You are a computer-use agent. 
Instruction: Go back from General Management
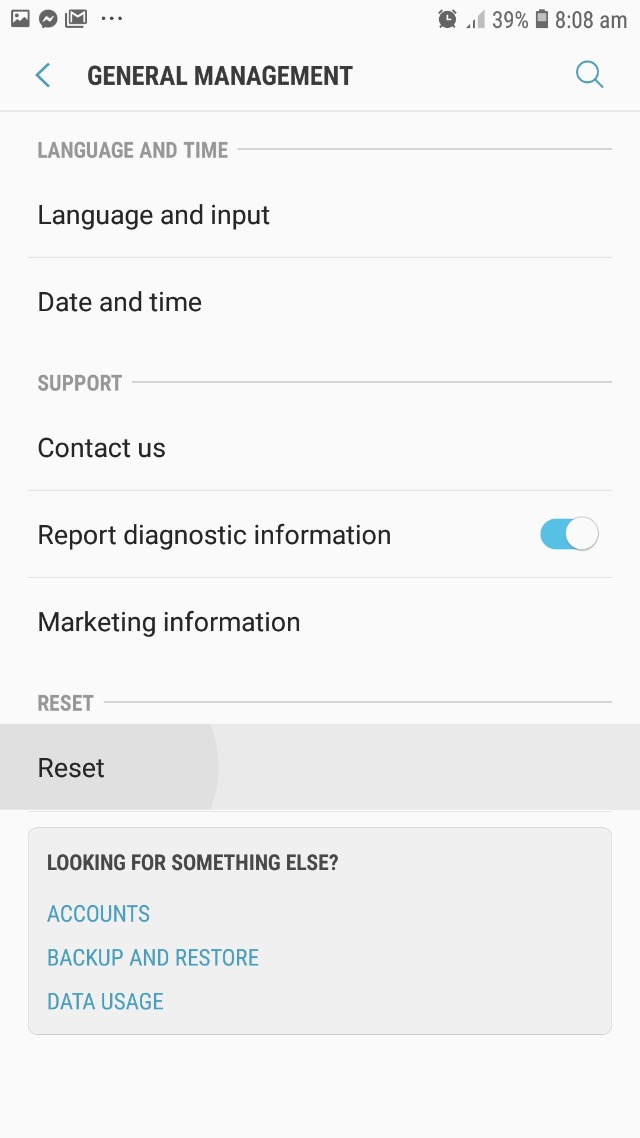pyautogui.click(x=42, y=75)
